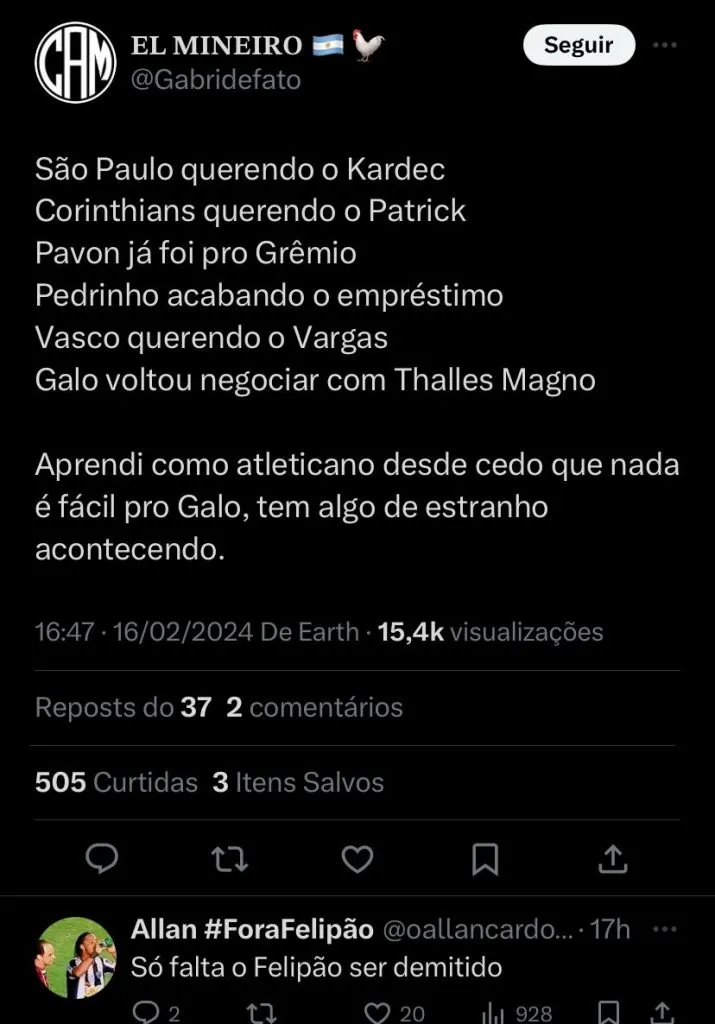Image resolution: width=715 pixels, height=1024 pixels.
Task: Repost EL MINEIRO's tweet
Action: click(x=230, y=859)
